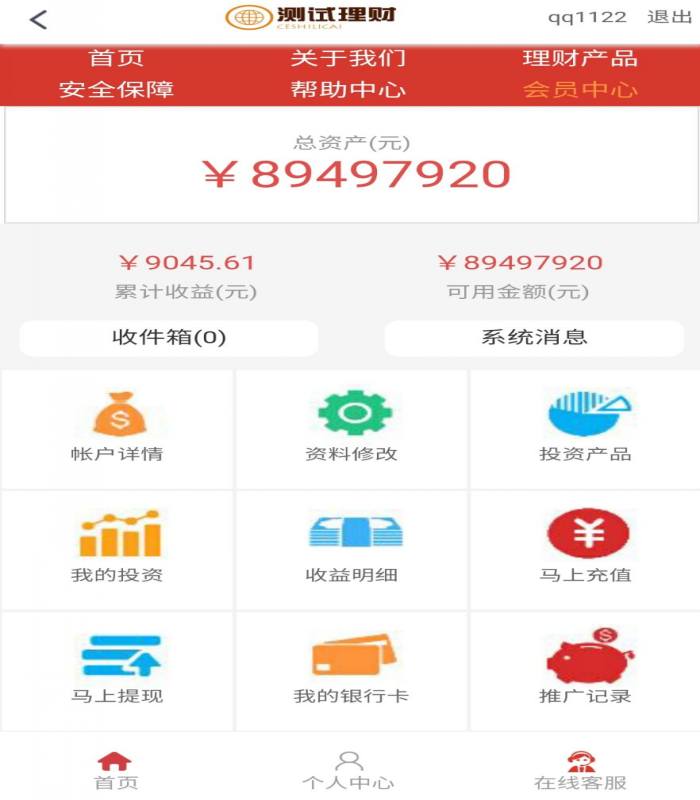Open the 安全保障 page
Screen dimensions: 700x800
click(116, 89)
